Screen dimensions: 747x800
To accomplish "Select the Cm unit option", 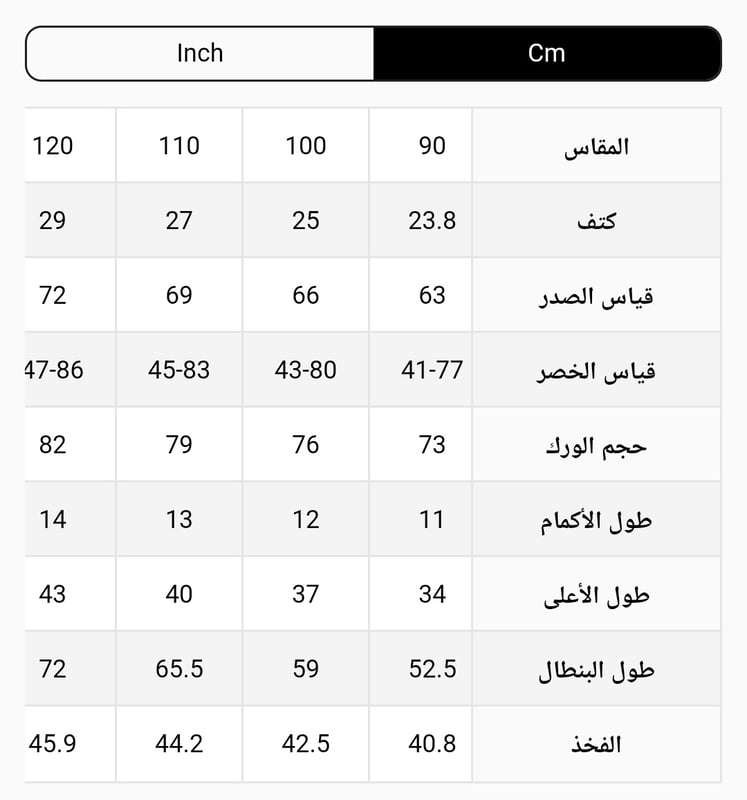I will (x=547, y=54).
